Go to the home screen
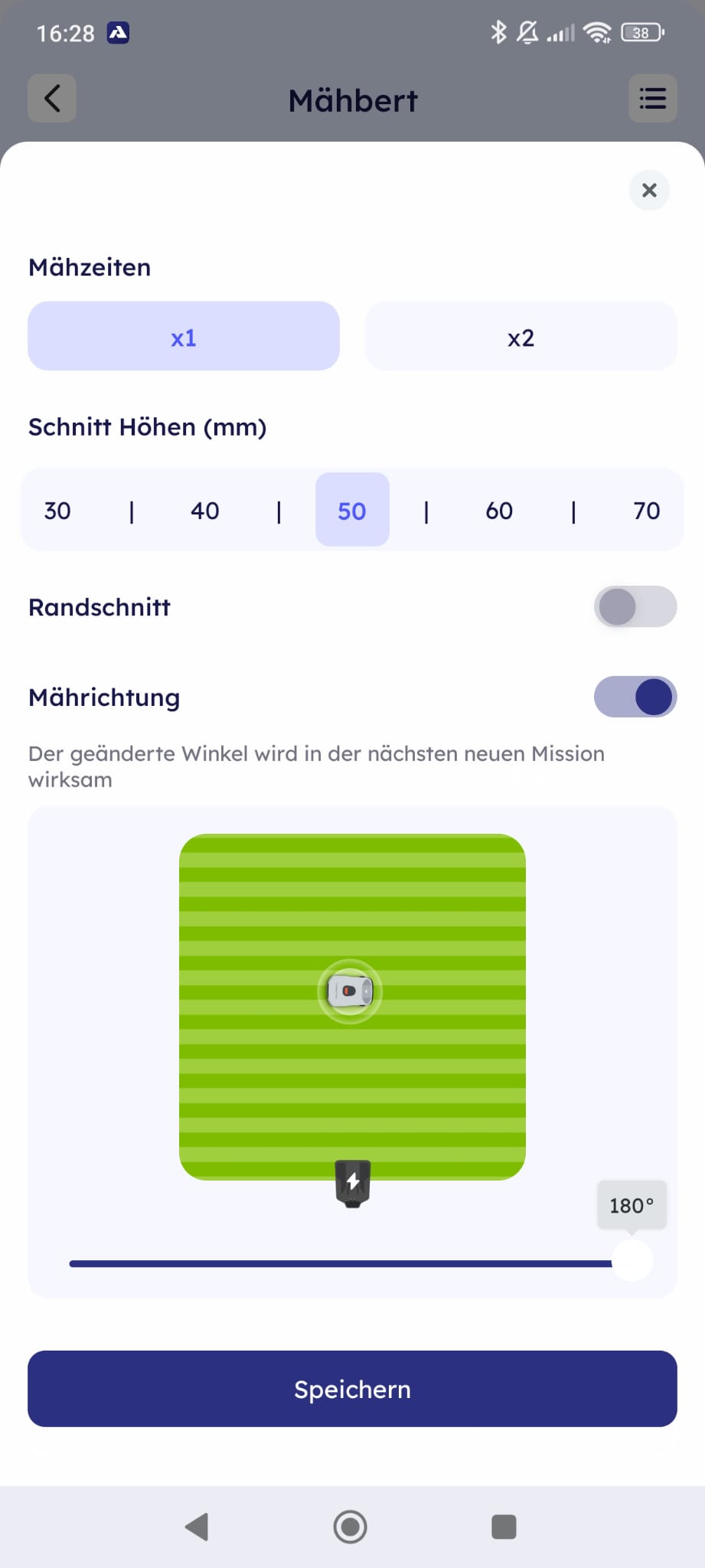 pyautogui.click(x=351, y=1527)
